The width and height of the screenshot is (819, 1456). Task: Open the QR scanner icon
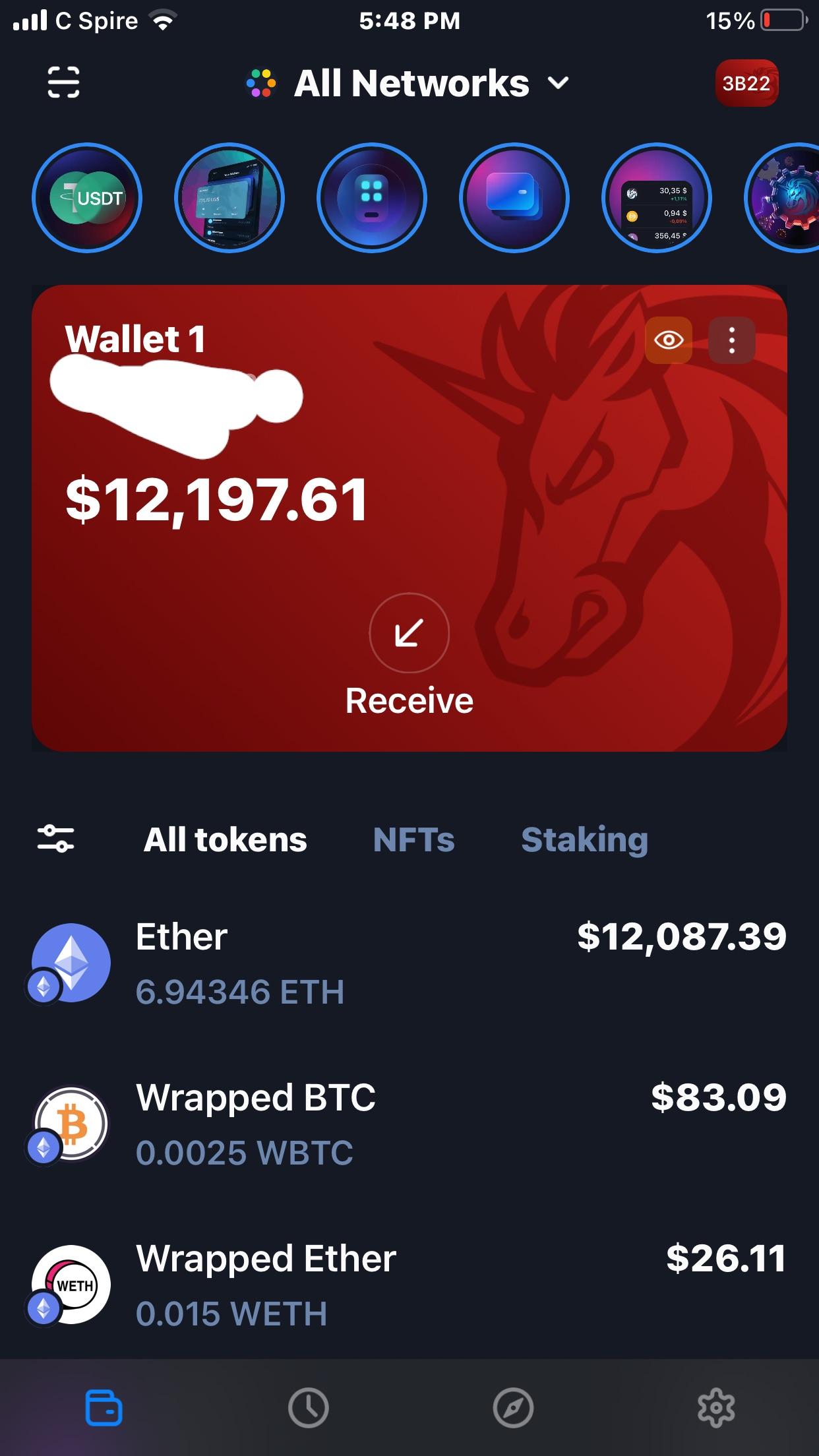point(63,83)
